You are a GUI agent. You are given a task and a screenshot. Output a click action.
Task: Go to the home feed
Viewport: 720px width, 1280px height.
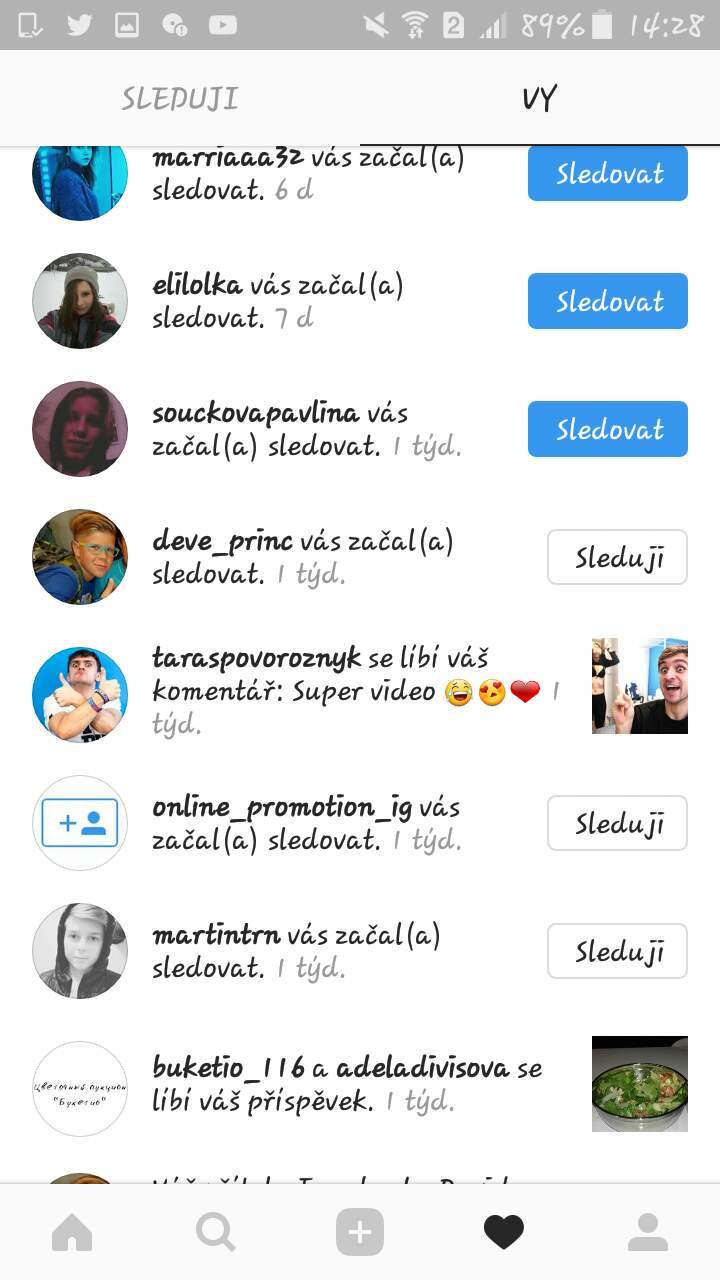pyautogui.click(x=72, y=1233)
